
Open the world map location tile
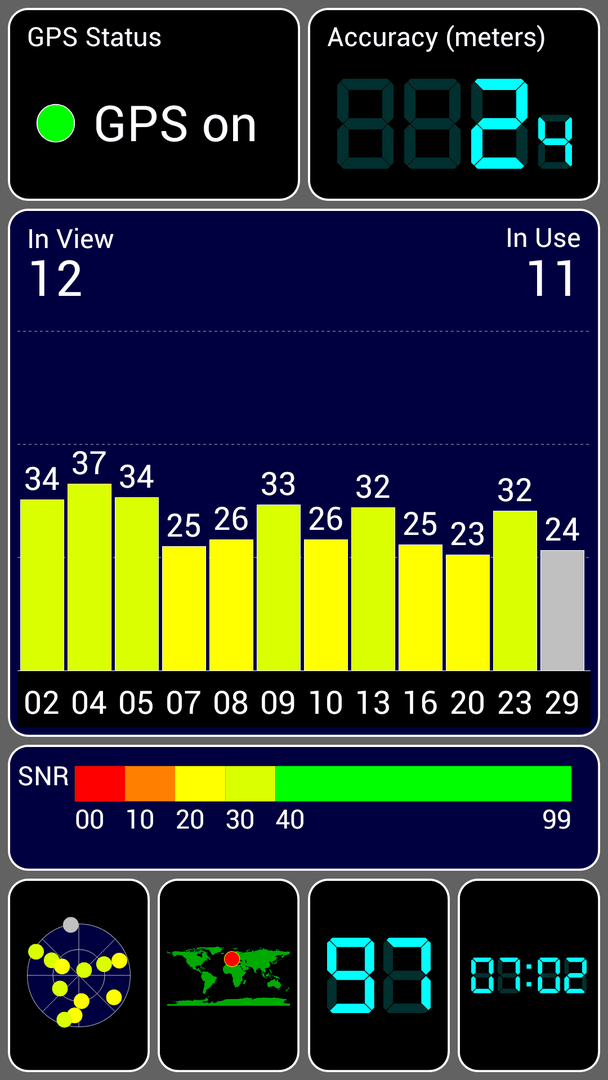(229, 975)
